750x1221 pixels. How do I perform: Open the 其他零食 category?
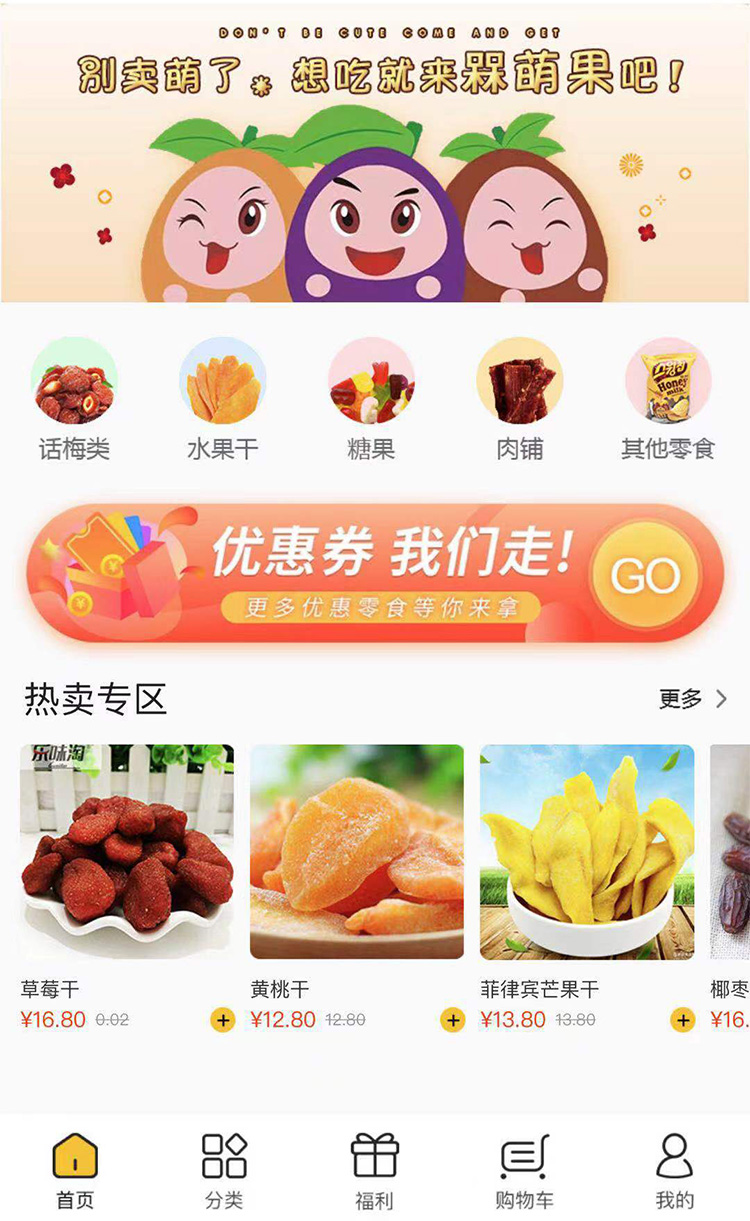click(668, 398)
